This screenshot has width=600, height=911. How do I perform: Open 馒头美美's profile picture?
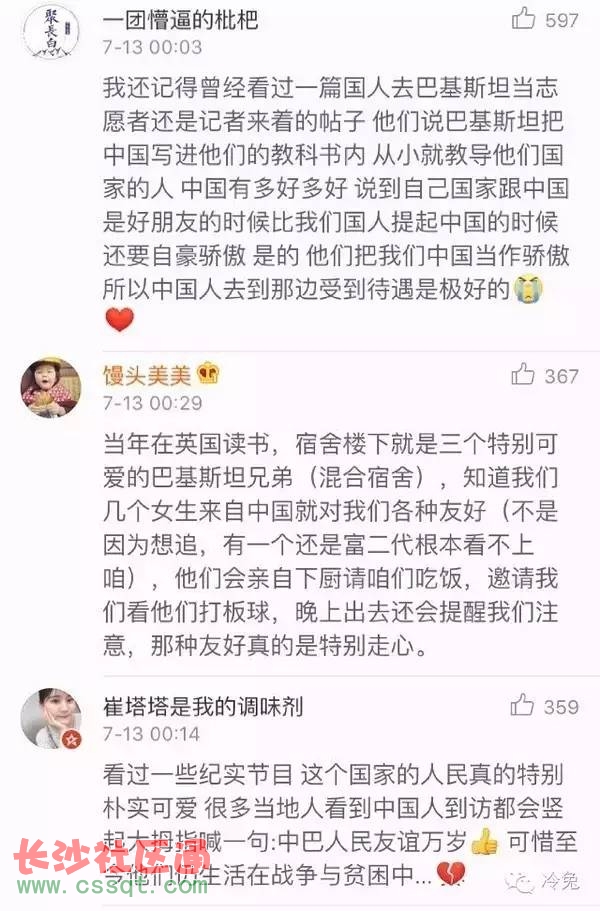click(51, 387)
